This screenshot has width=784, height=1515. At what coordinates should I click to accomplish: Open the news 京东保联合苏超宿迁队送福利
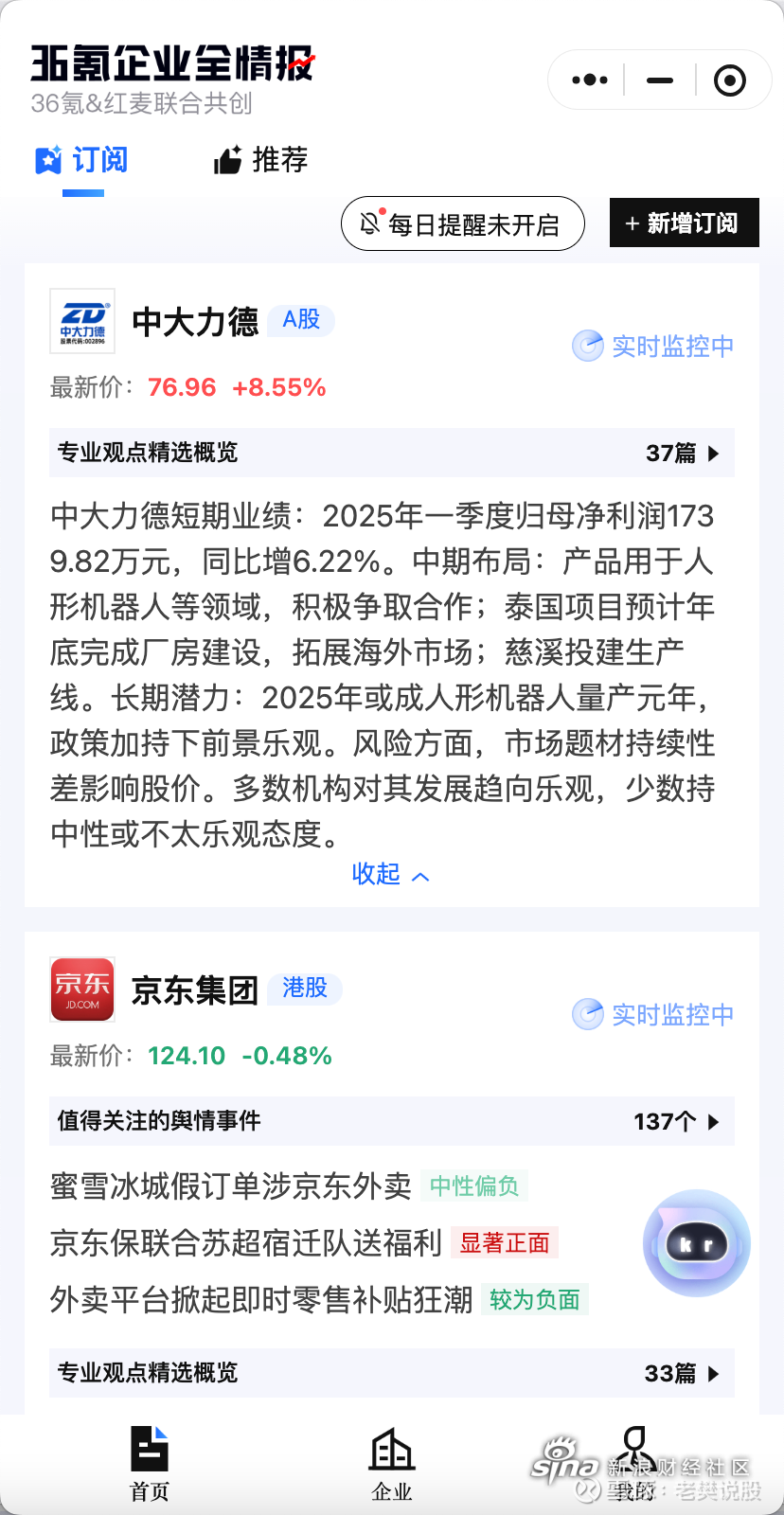246,1242
